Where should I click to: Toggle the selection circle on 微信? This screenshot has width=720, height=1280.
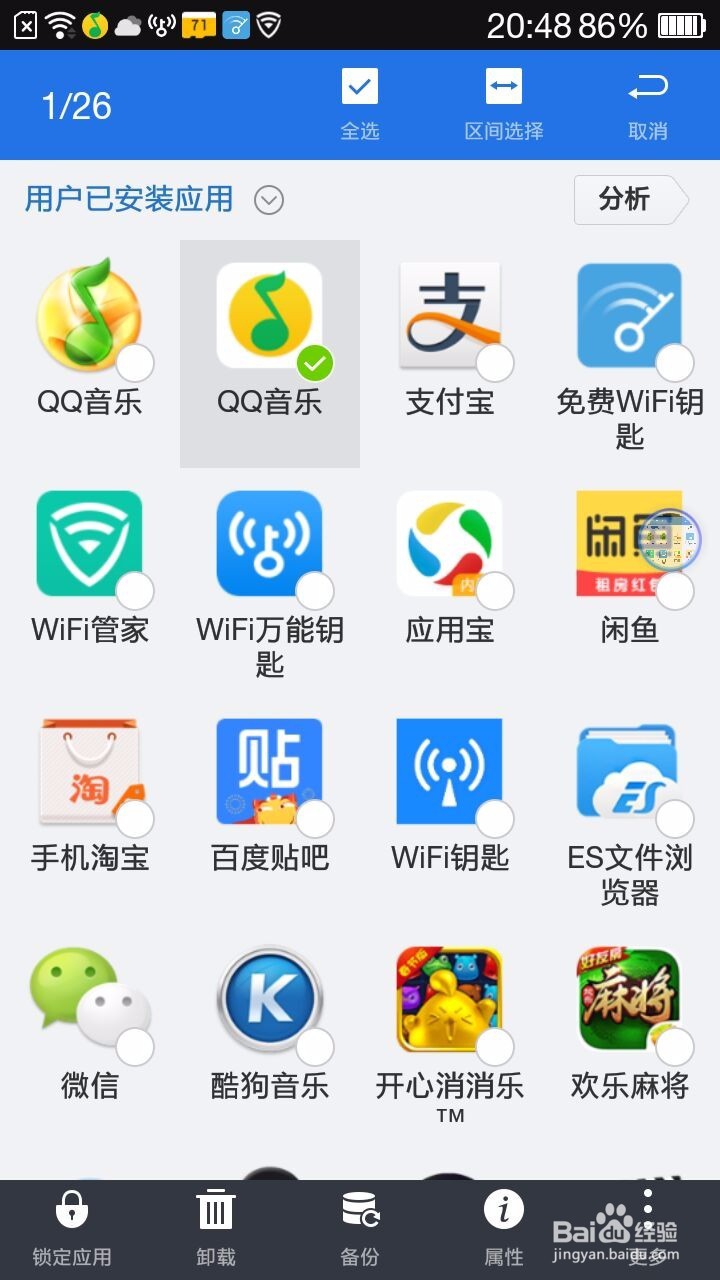click(135, 1046)
